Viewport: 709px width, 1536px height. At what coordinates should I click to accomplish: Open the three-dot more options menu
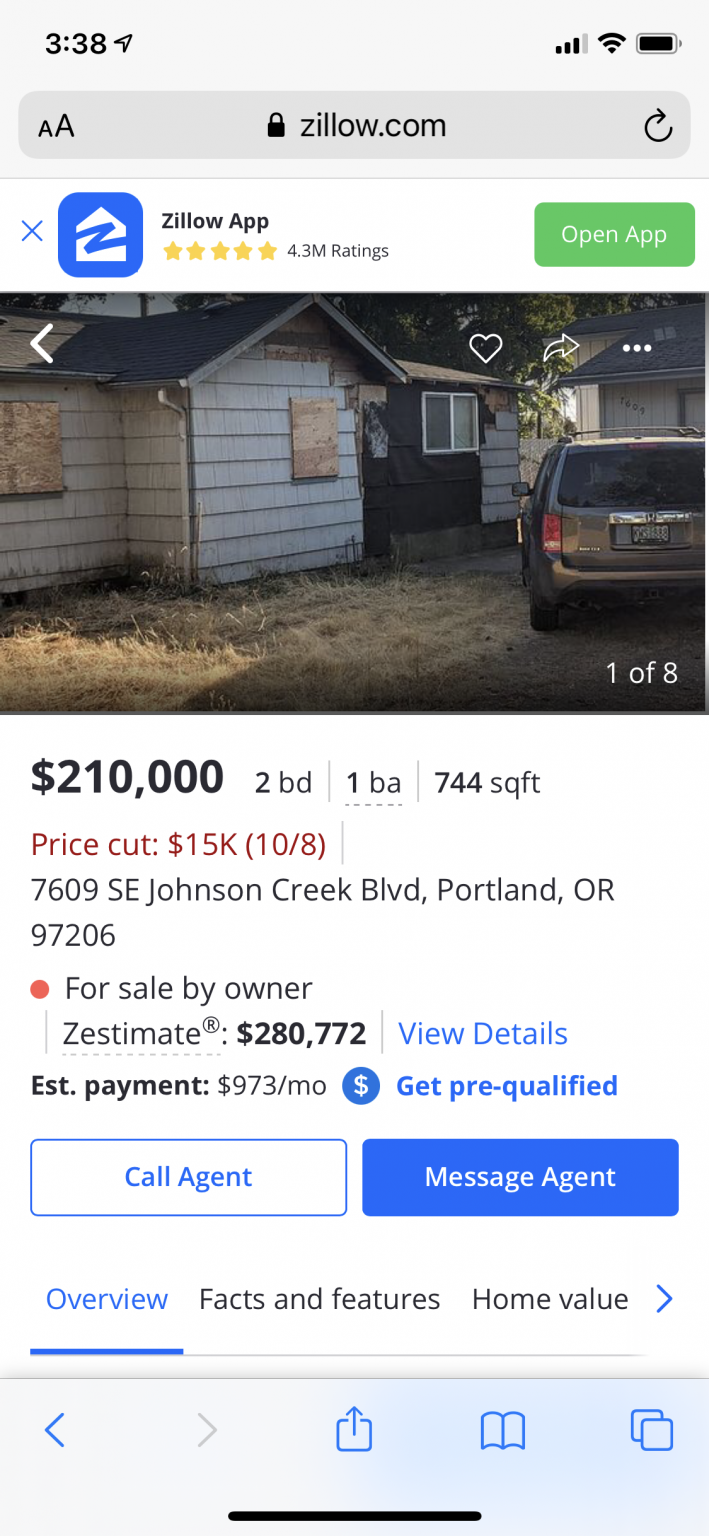pyautogui.click(x=637, y=348)
